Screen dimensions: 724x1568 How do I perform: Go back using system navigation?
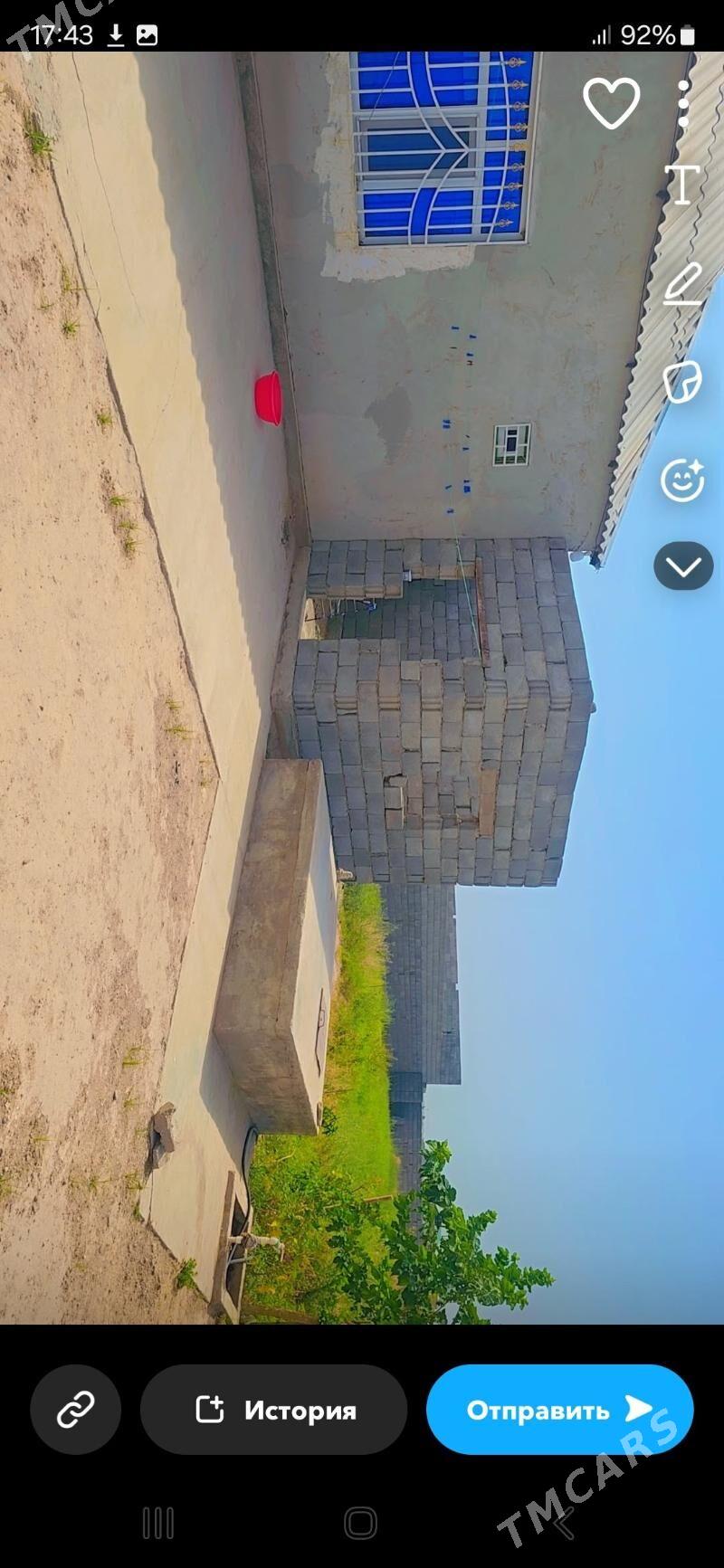coord(563,1523)
